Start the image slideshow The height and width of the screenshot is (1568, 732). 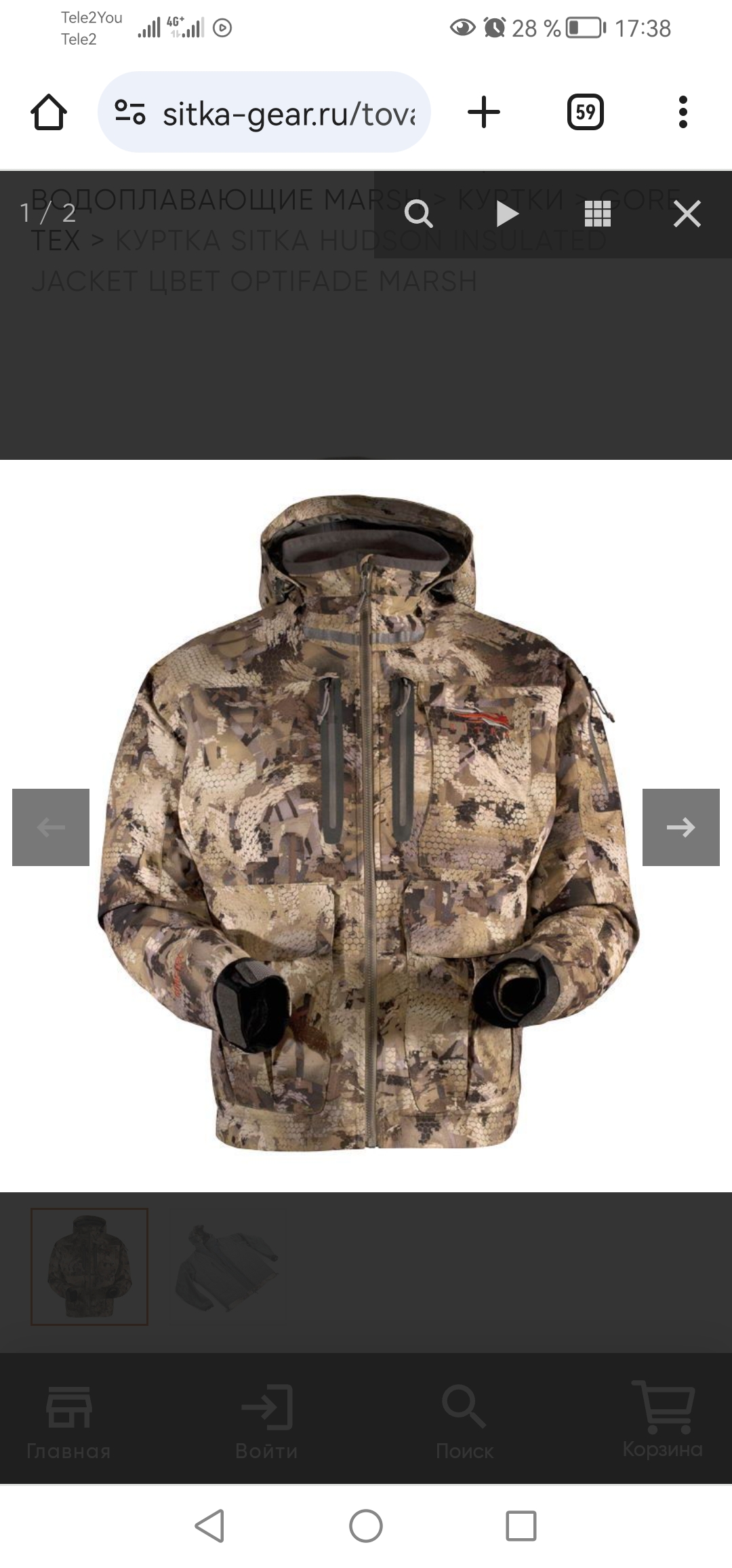(x=507, y=214)
